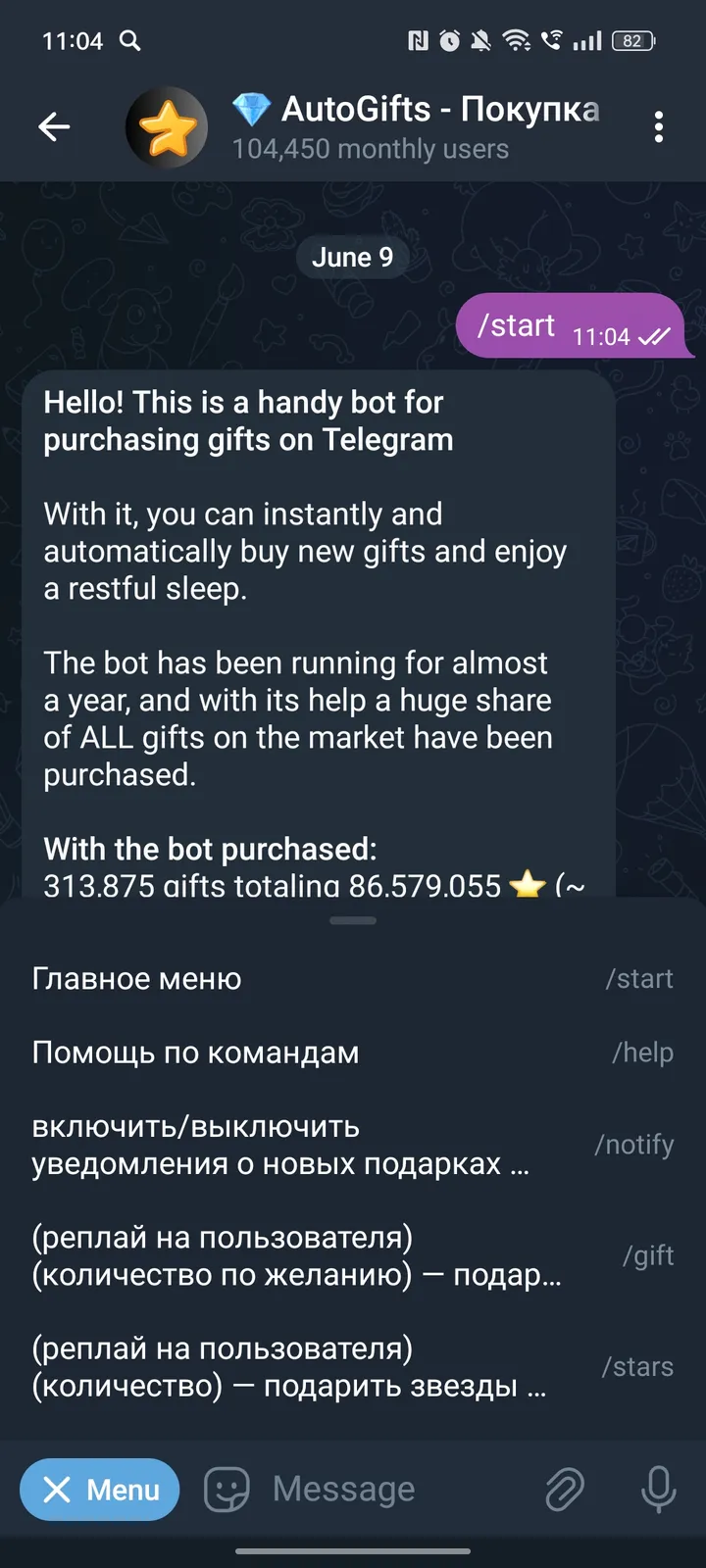Tap the battery level indicator showing 82
The width and height of the screenshot is (706, 1568).
[x=632, y=41]
